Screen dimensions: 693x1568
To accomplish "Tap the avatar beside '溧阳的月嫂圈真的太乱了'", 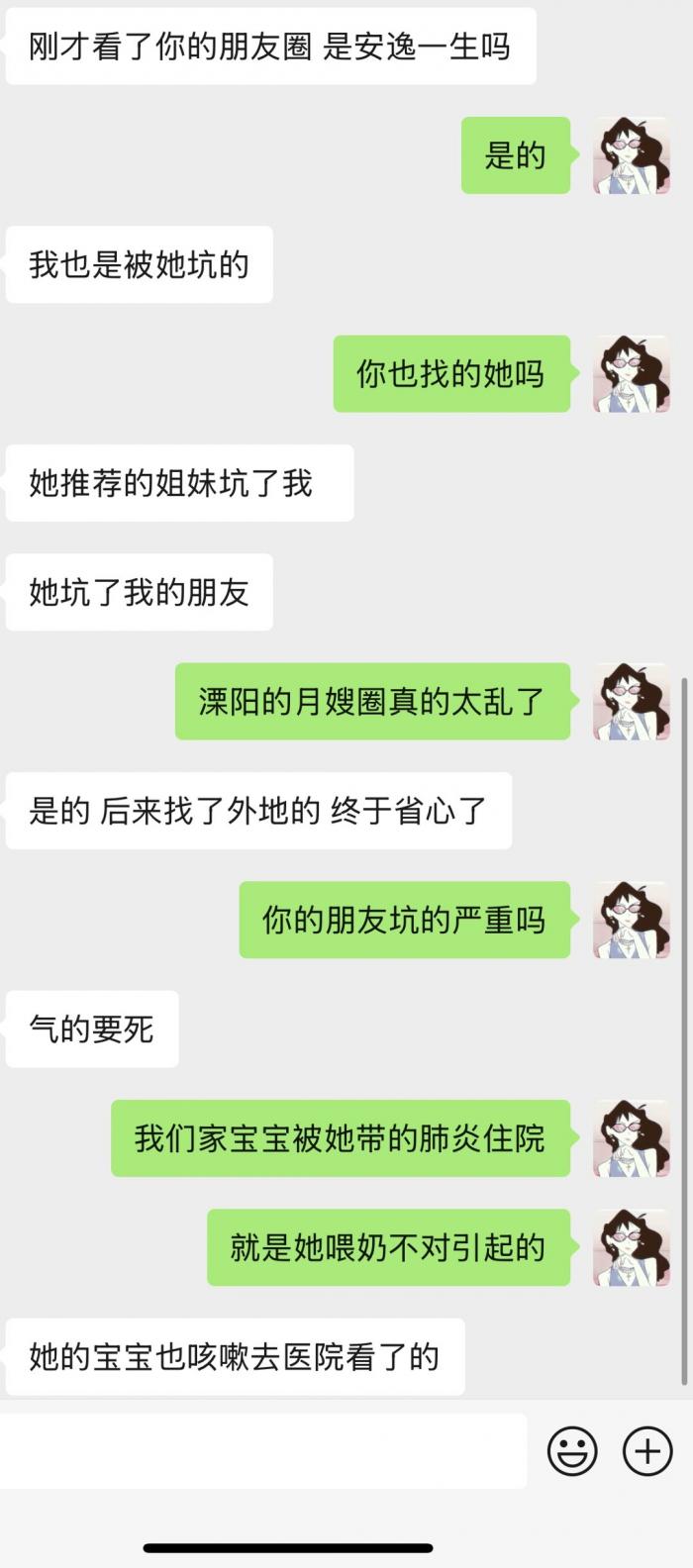I will (632, 702).
